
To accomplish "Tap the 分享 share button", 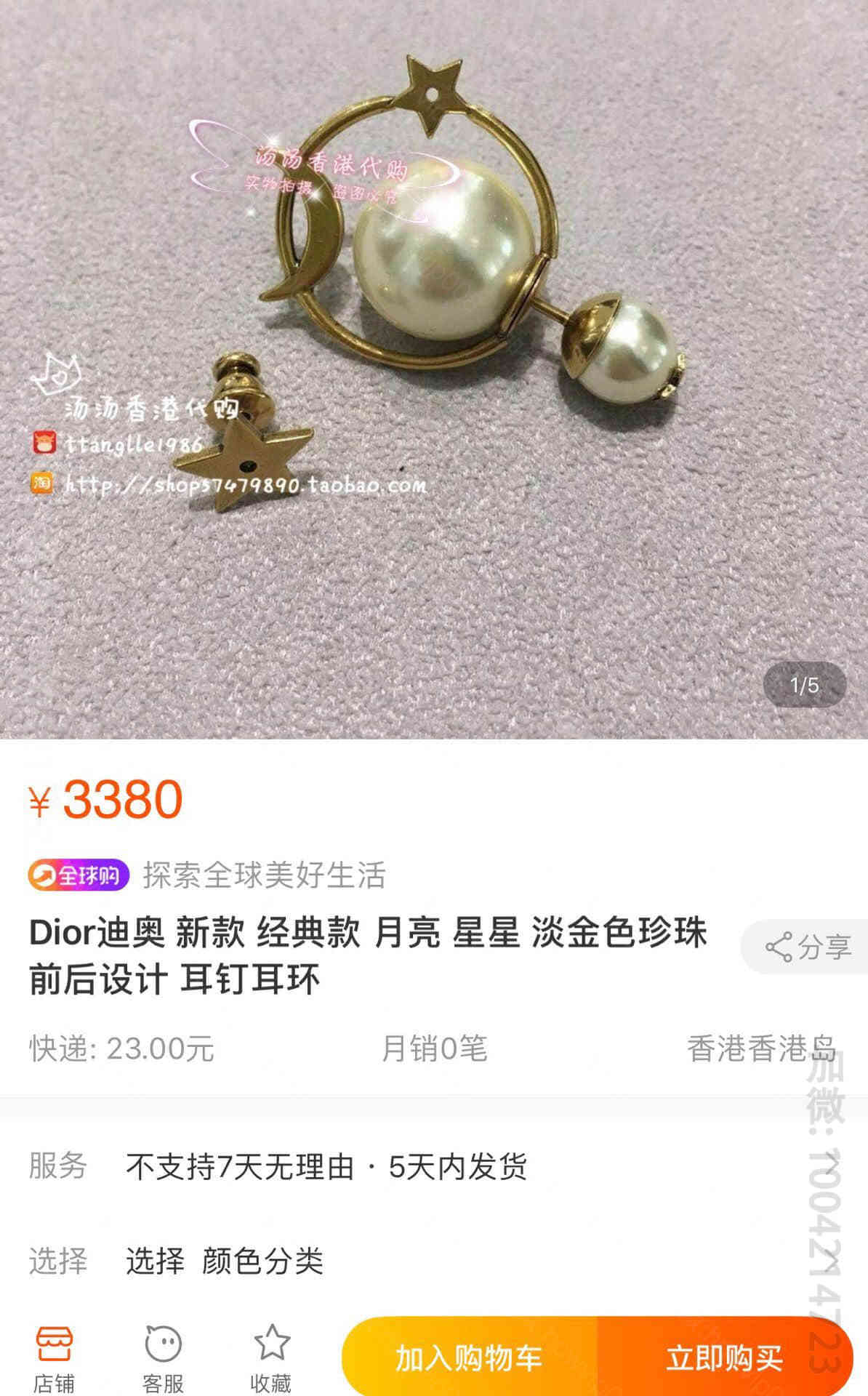I will [x=807, y=947].
